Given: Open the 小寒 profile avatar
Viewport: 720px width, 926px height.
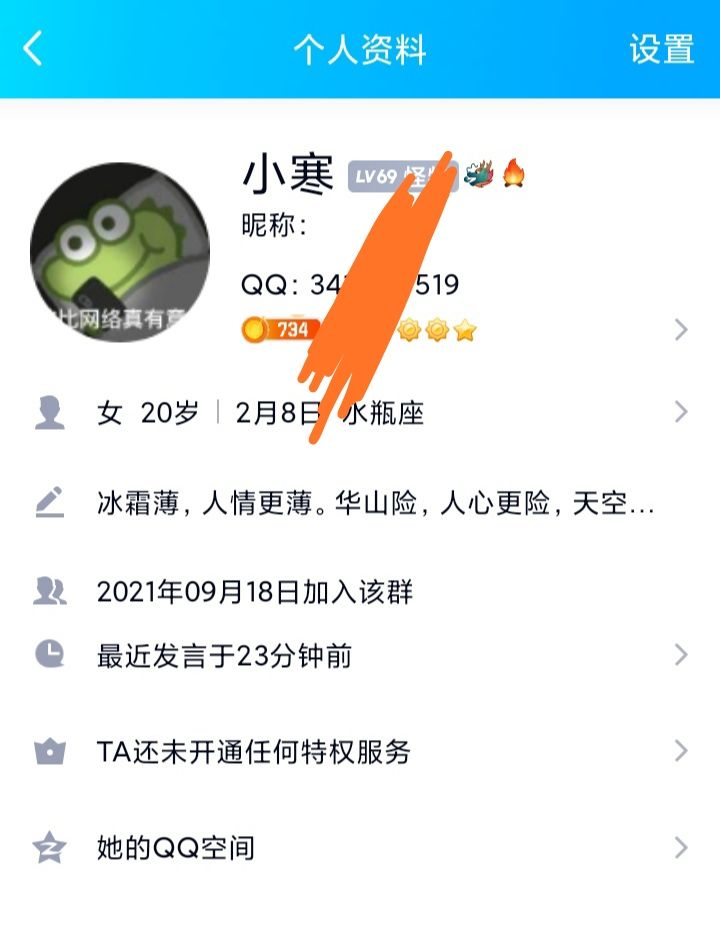Looking at the screenshot, I should point(120,250).
